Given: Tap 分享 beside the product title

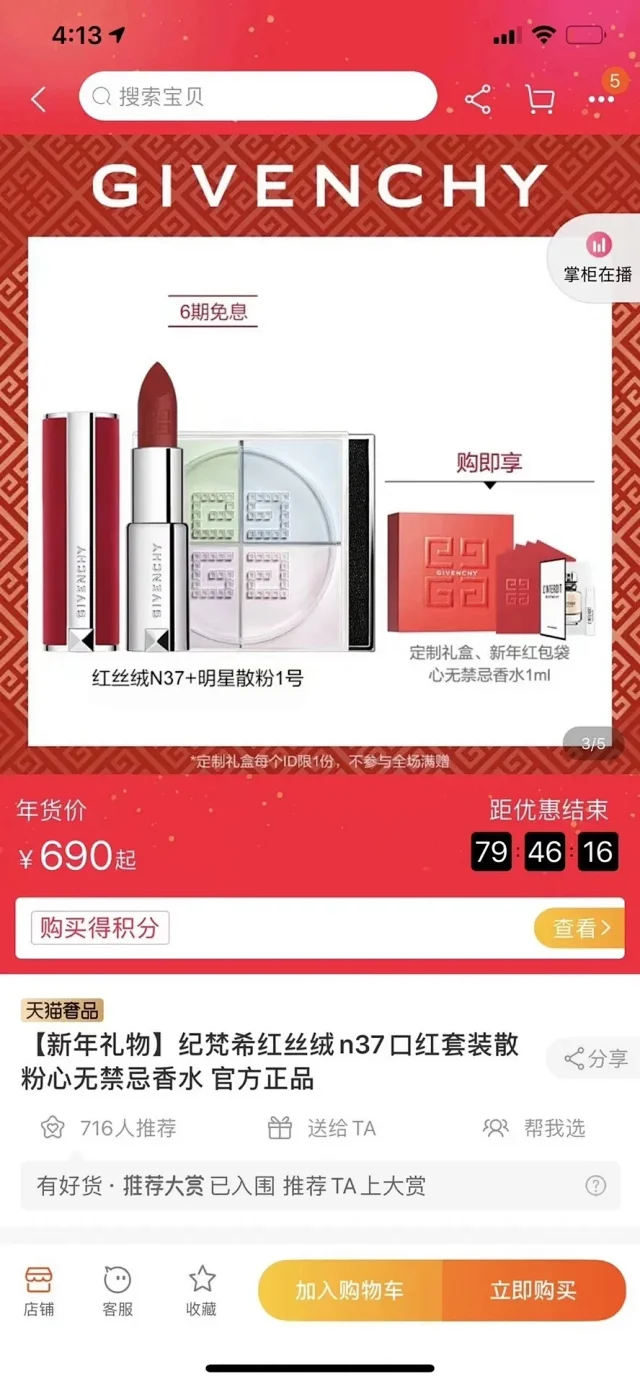Looking at the screenshot, I should pyautogui.click(x=595, y=1059).
